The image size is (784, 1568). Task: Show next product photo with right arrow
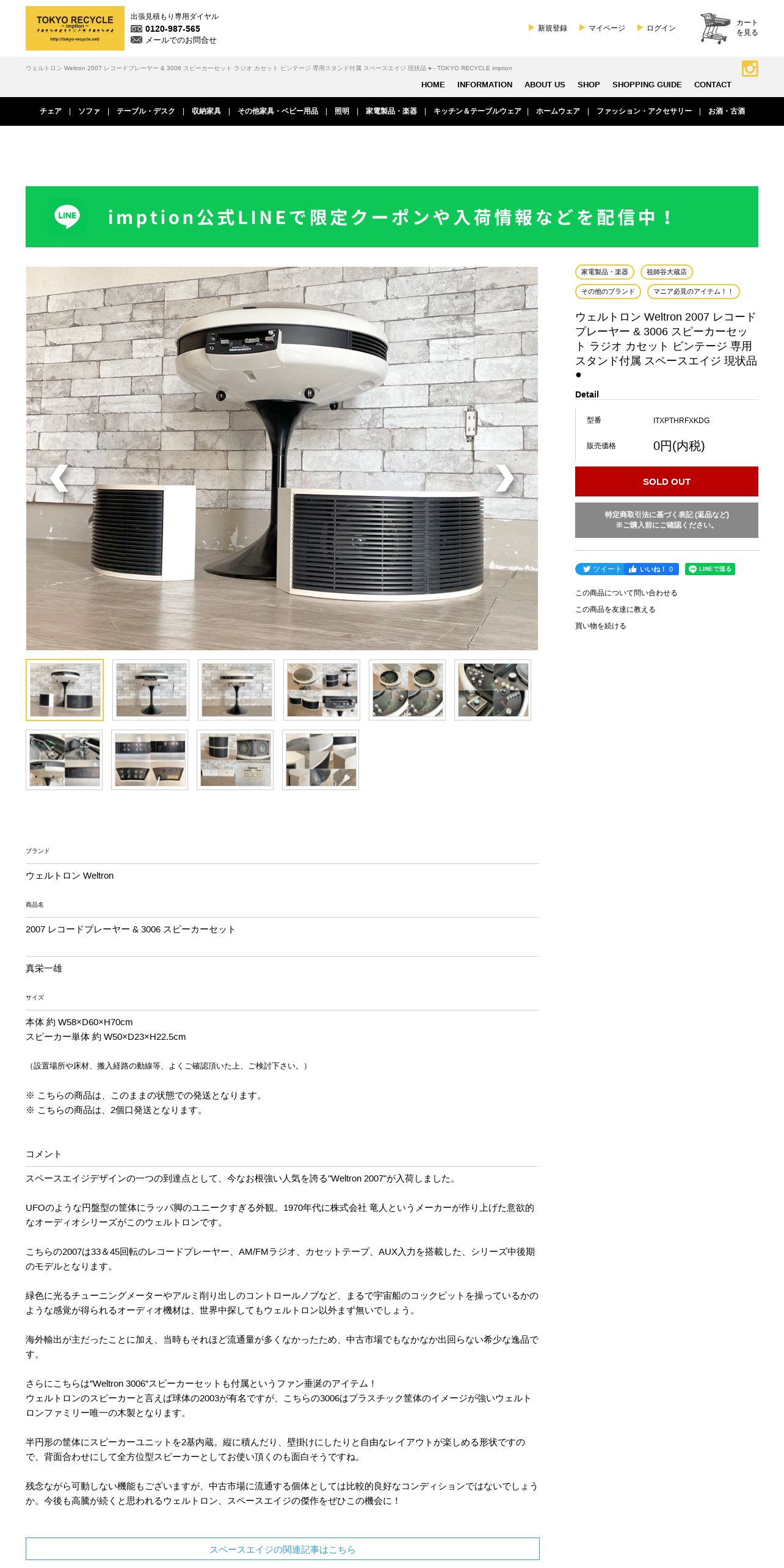coord(504,477)
